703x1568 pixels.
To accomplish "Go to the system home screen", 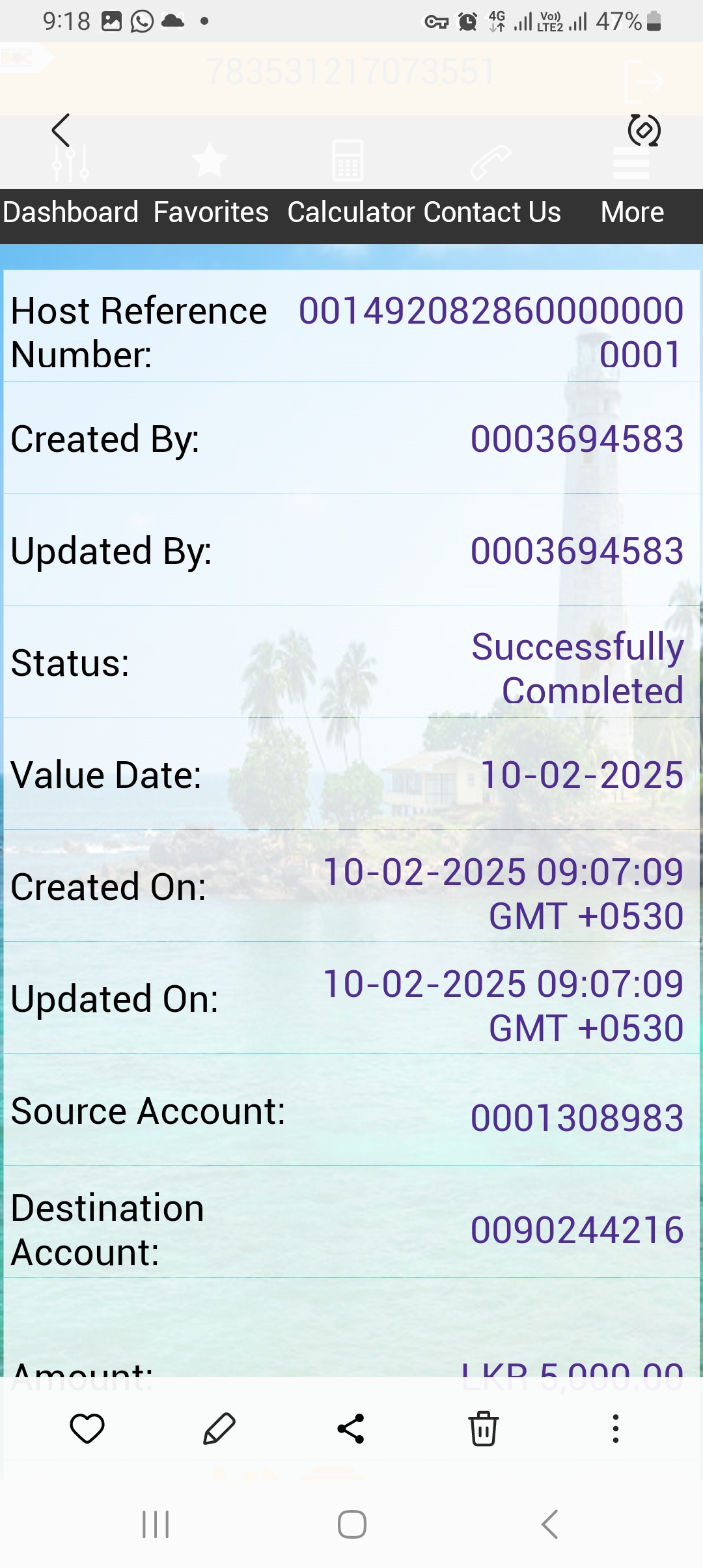I will (x=351, y=1524).
